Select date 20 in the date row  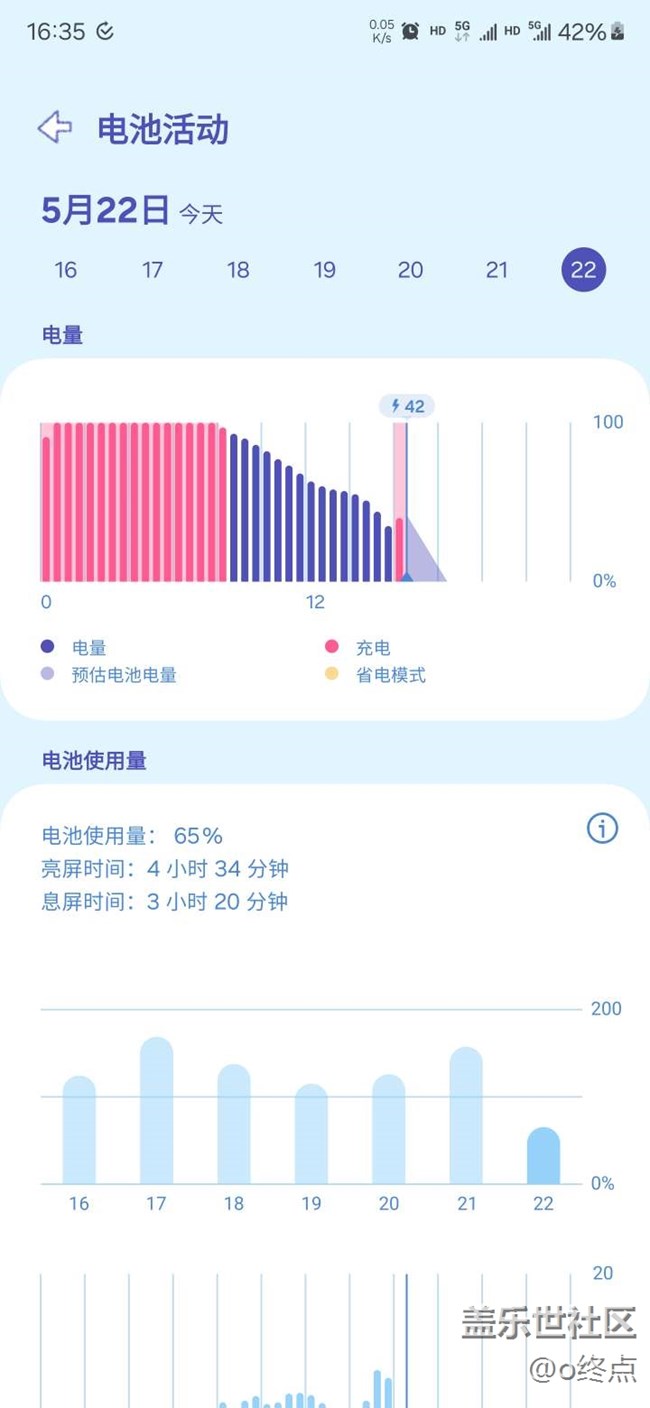(410, 270)
